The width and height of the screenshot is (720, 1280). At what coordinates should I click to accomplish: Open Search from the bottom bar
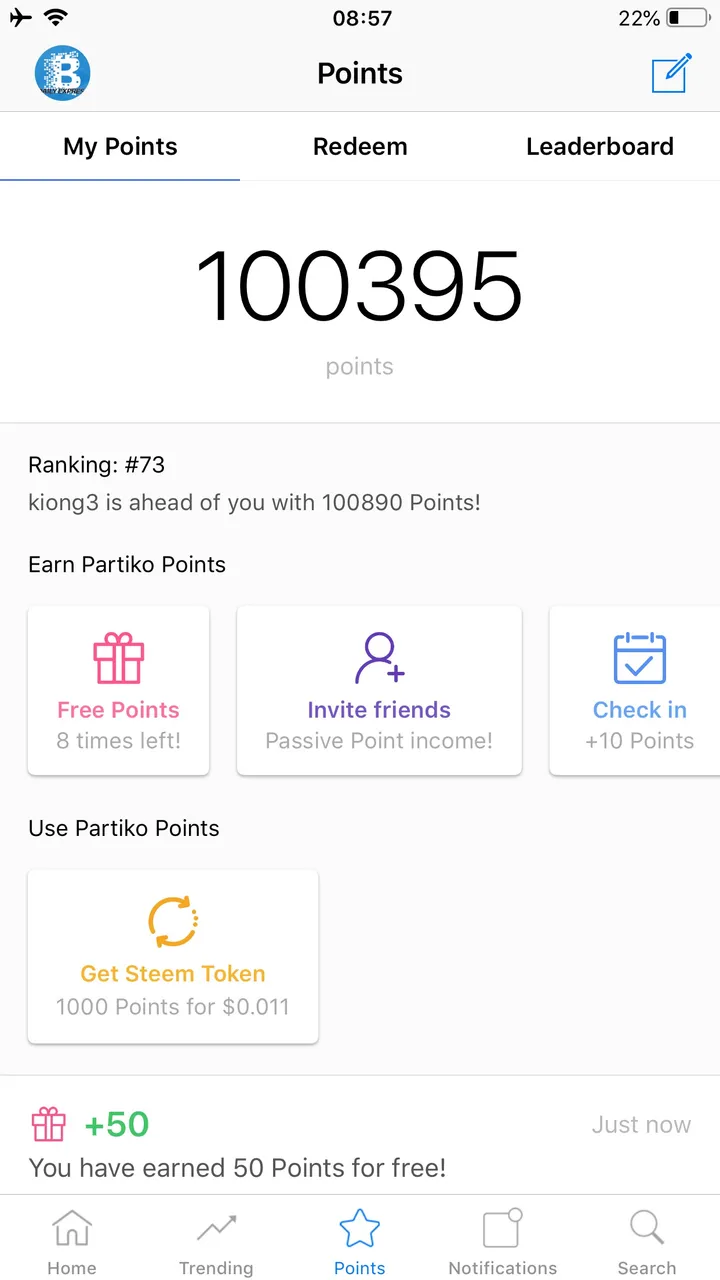pyautogui.click(x=647, y=1240)
